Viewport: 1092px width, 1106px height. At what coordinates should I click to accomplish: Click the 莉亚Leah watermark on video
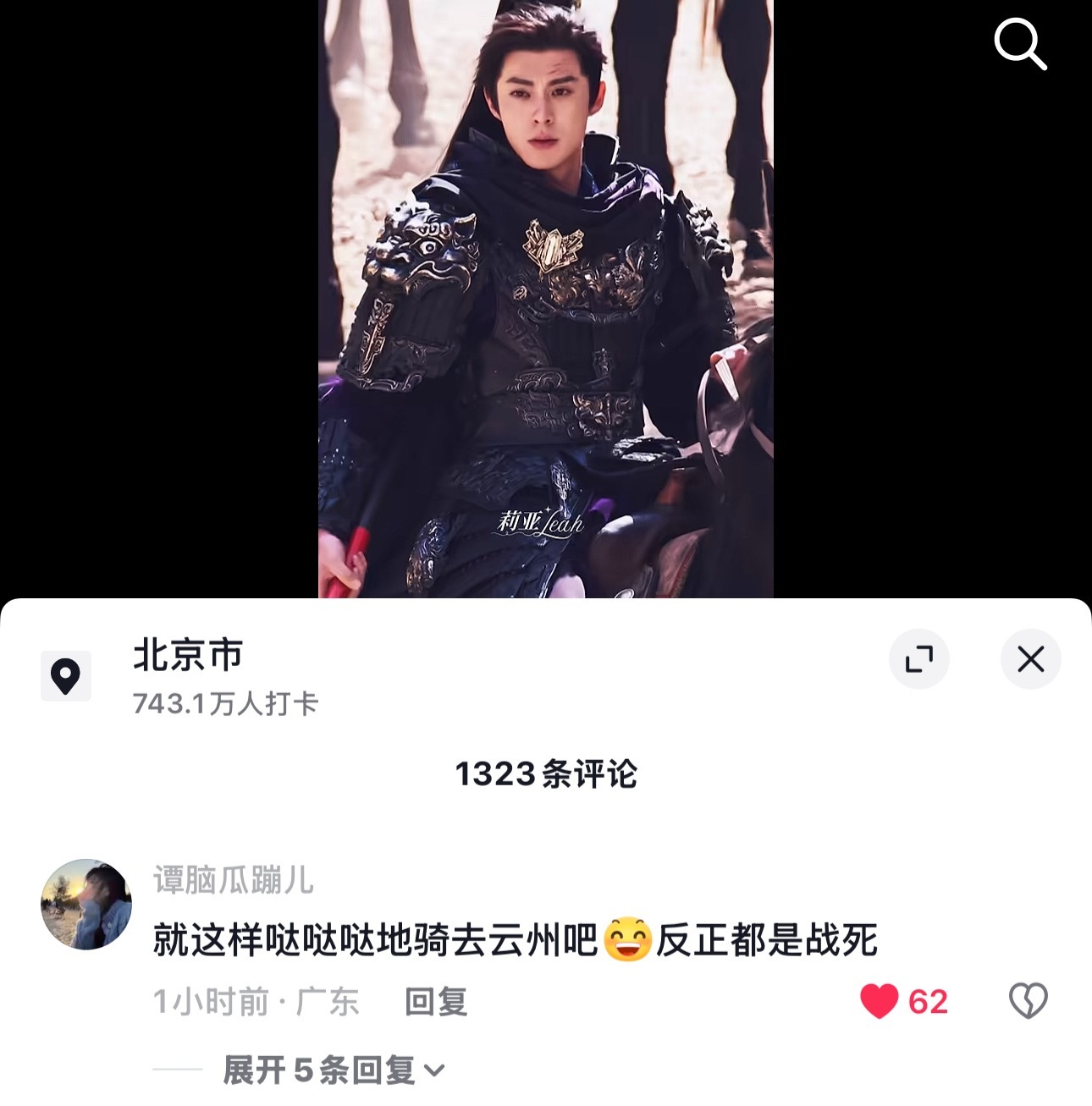click(539, 523)
